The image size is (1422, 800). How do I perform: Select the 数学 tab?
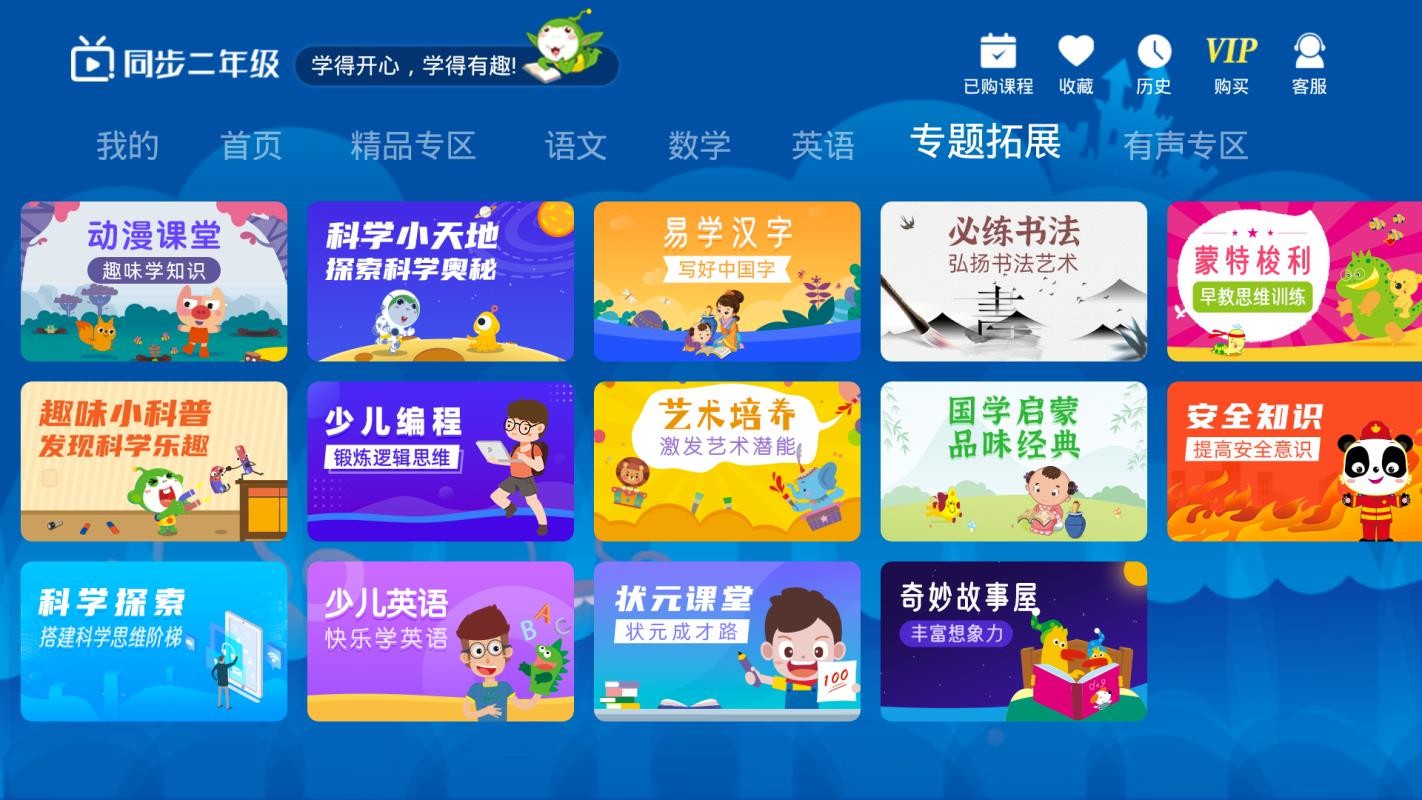699,146
